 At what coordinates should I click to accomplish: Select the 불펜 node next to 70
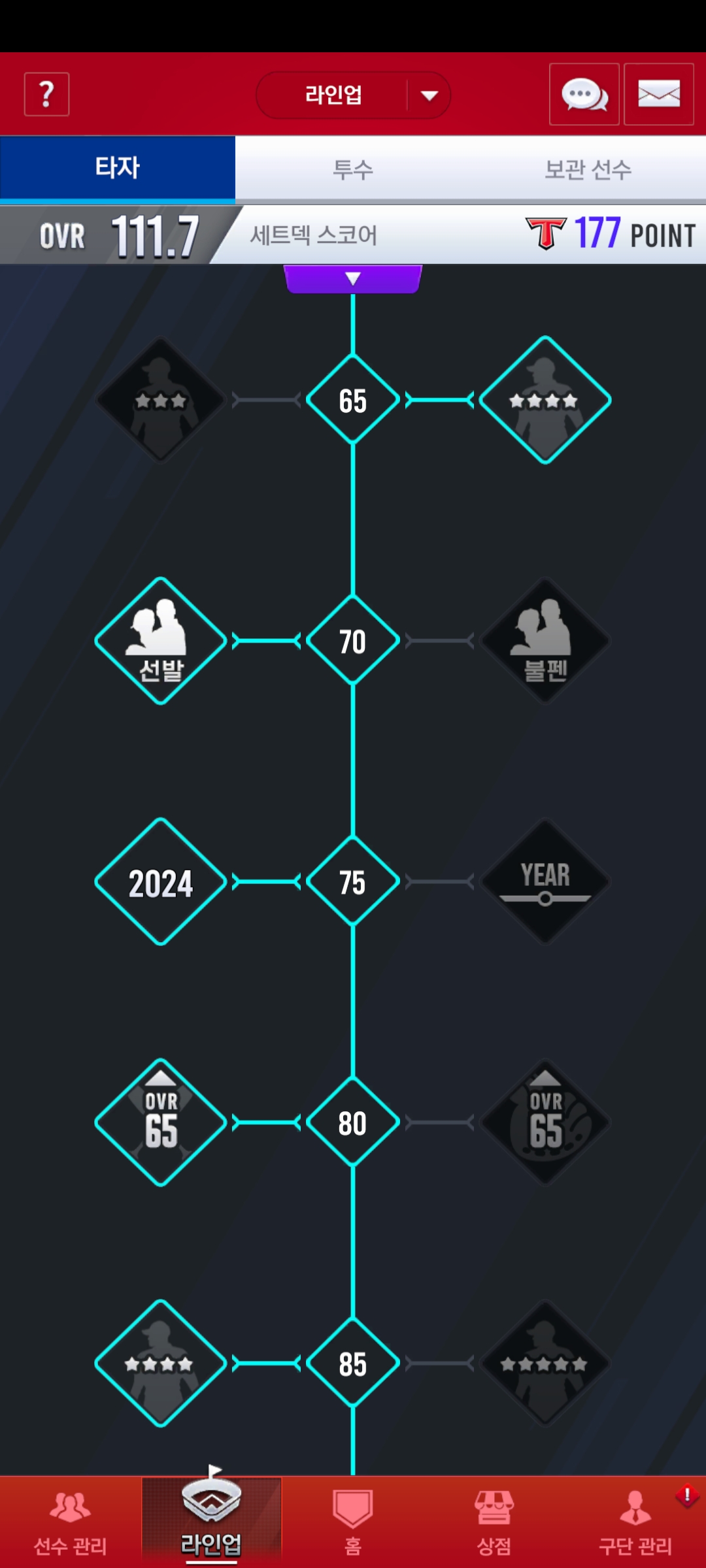[545, 641]
